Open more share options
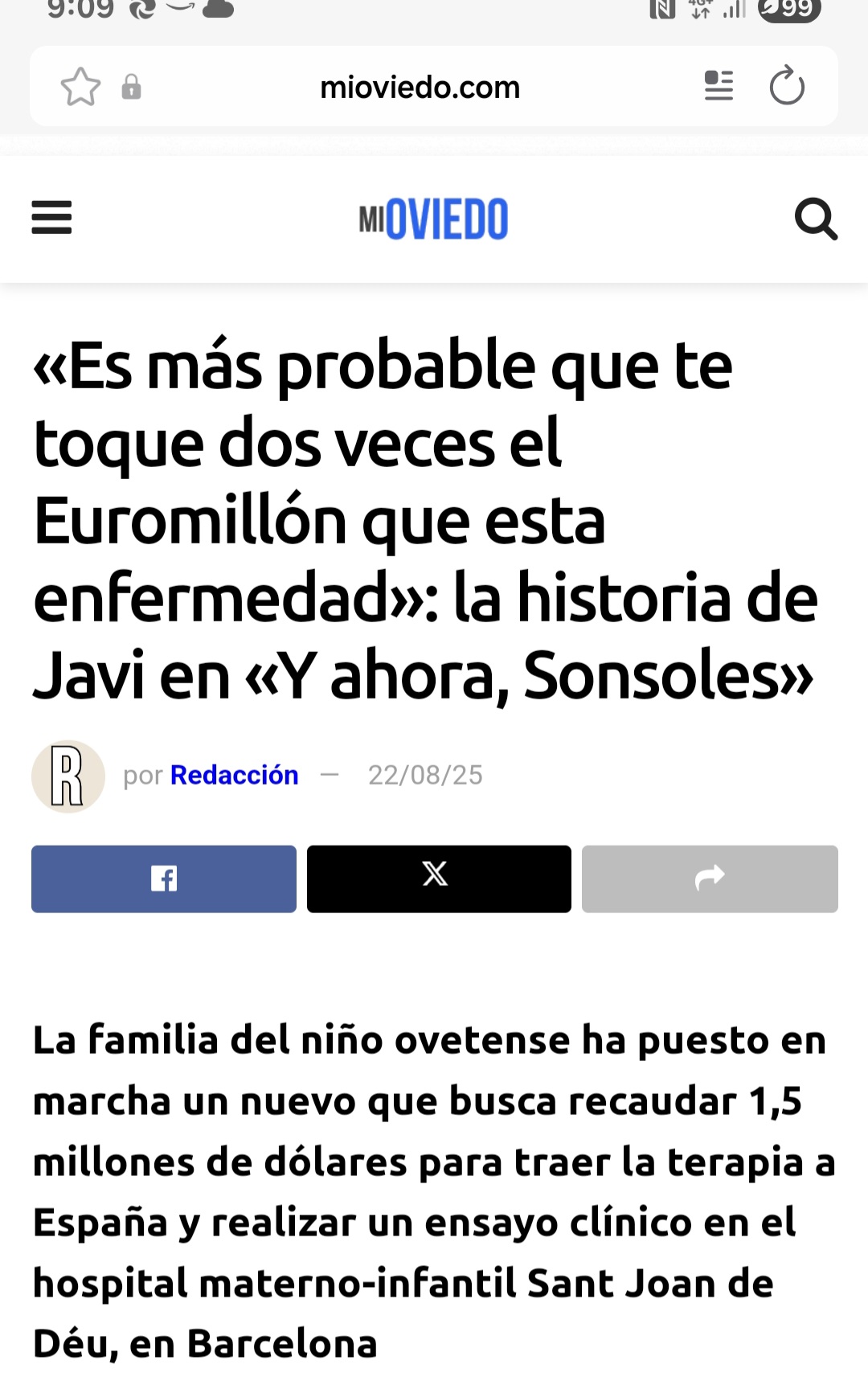Screen dimensions: 868x1385 pyautogui.click(x=710, y=879)
